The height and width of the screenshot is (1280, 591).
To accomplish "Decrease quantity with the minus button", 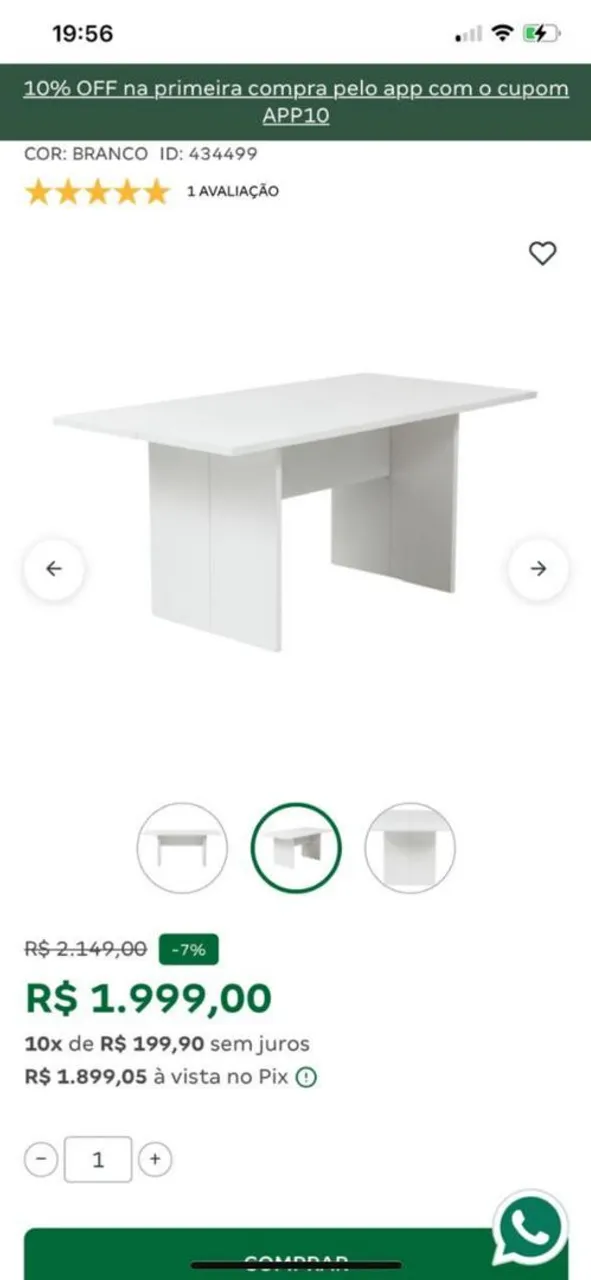I will click(x=41, y=1160).
